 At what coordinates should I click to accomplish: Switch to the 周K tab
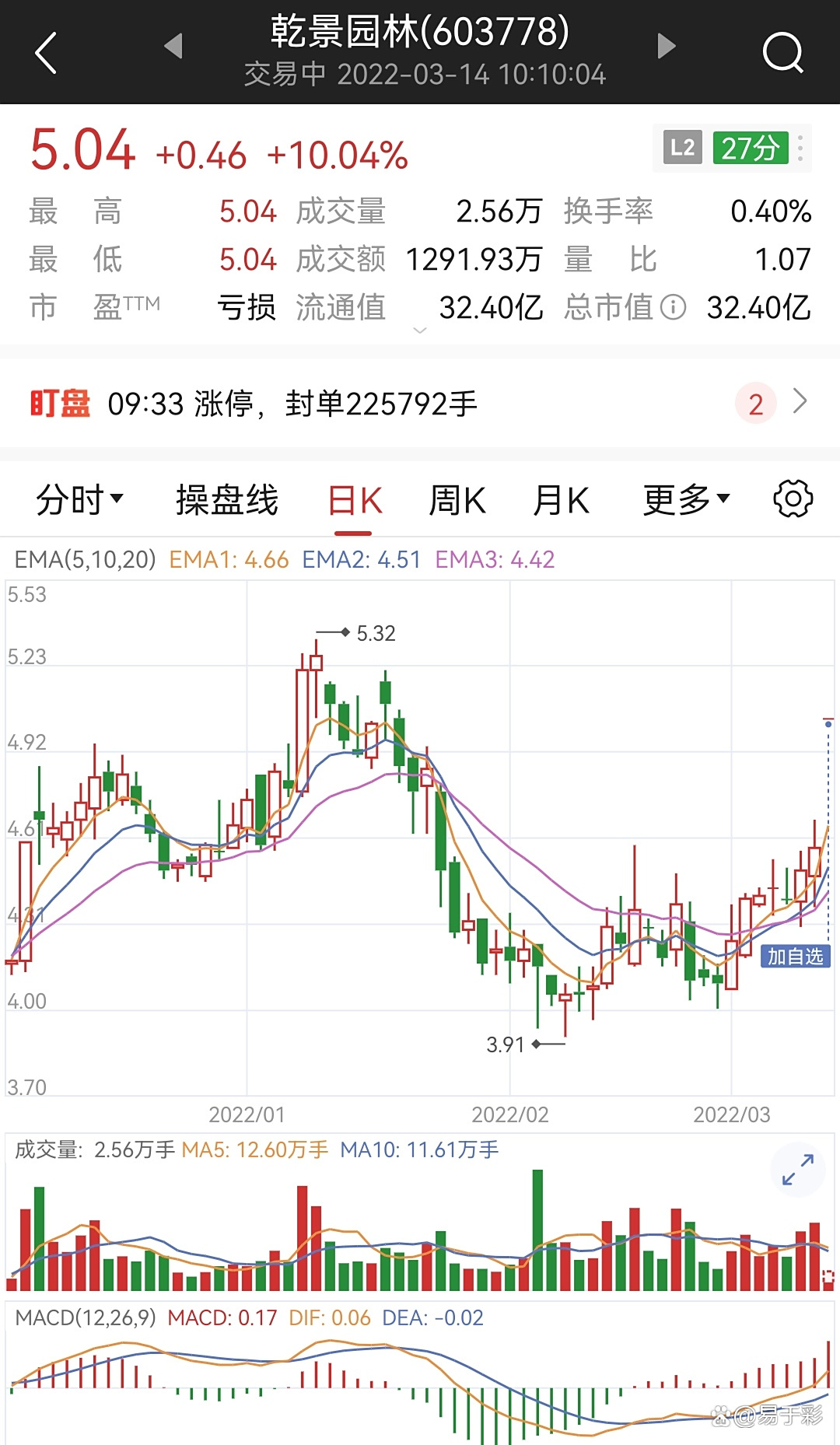(459, 500)
